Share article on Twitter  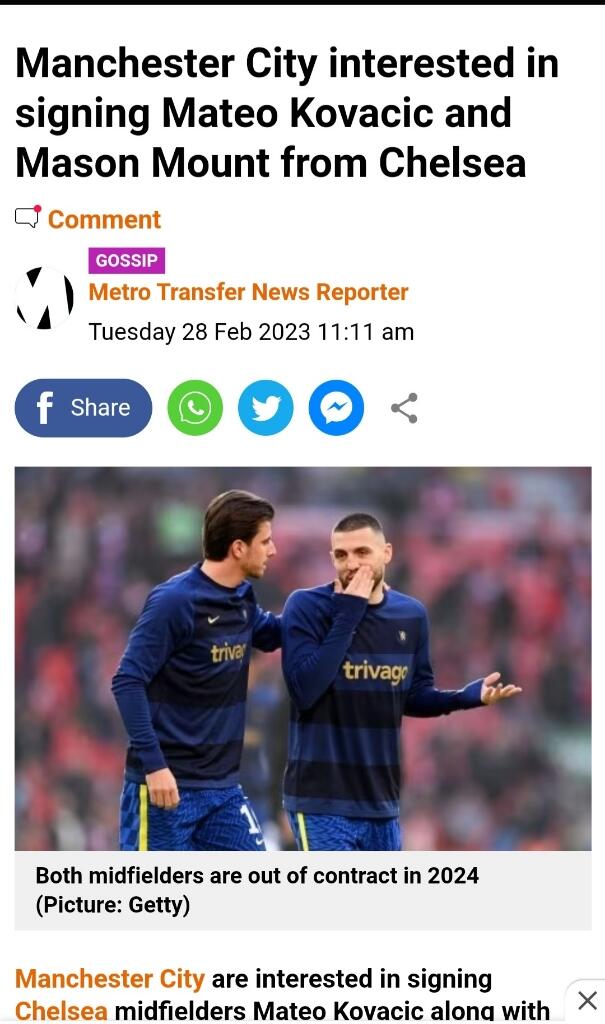click(266, 408)
